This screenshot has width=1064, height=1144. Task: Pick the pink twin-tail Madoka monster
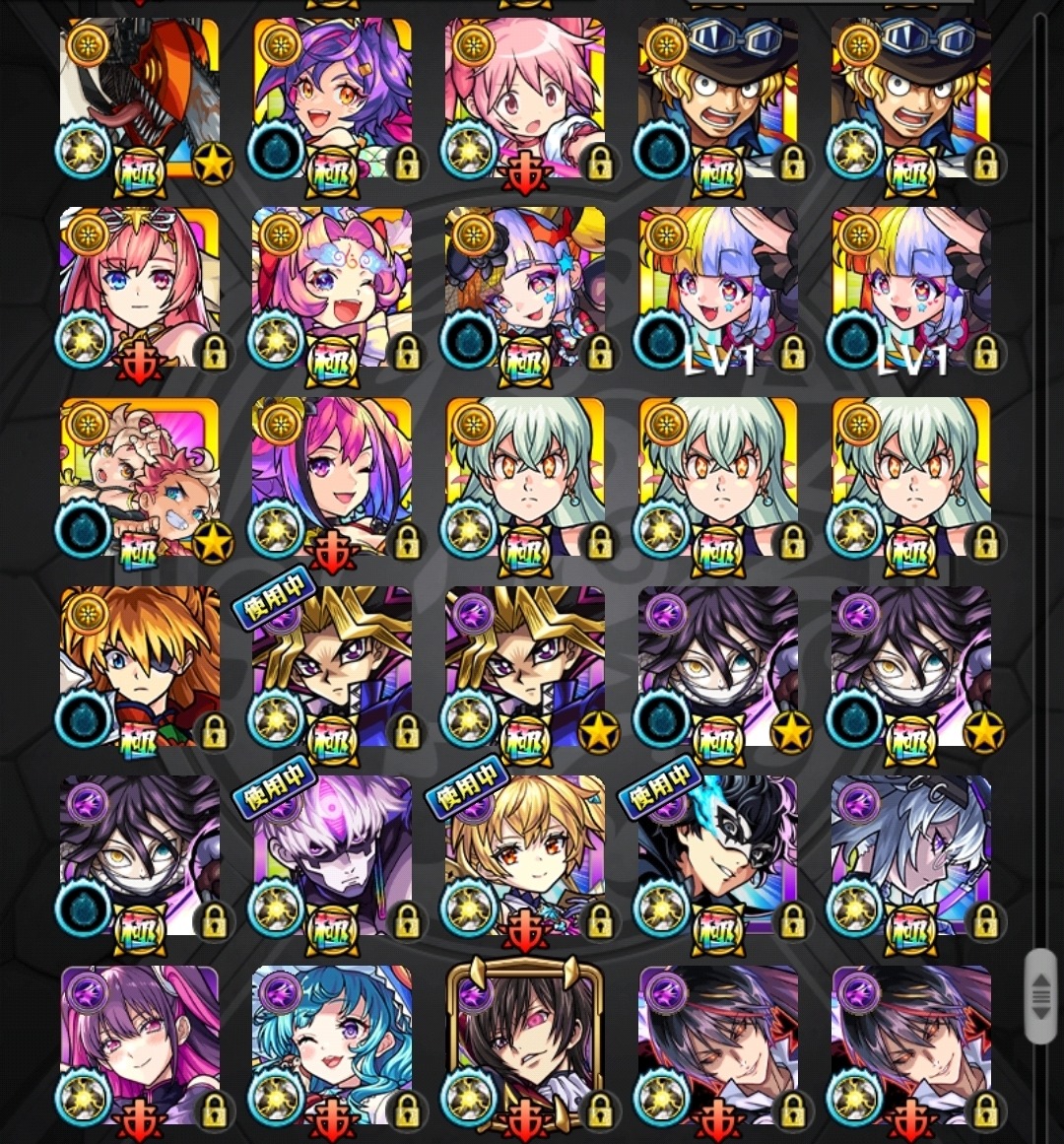pyautogui.click(x=525, y=99)
